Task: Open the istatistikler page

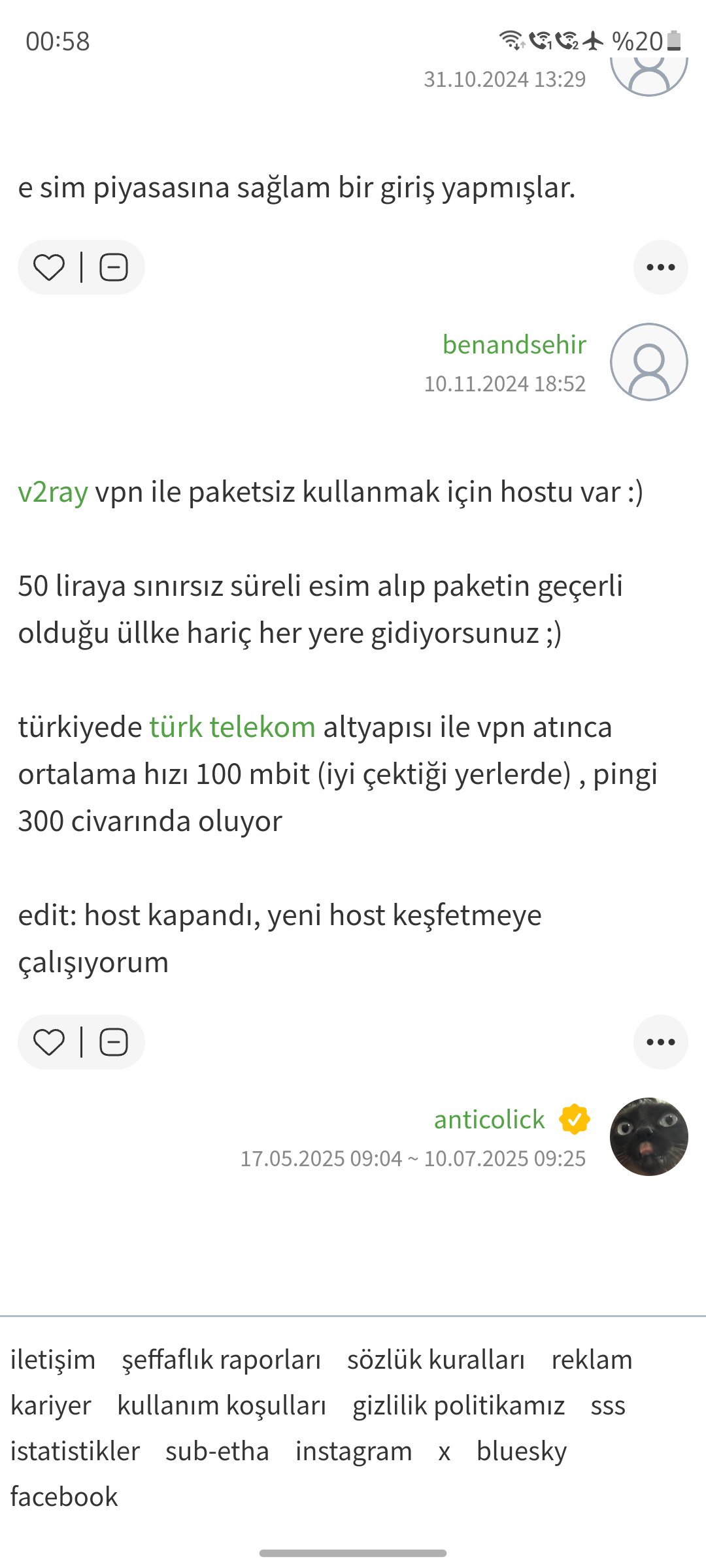Action: (x=75, y=1451)
